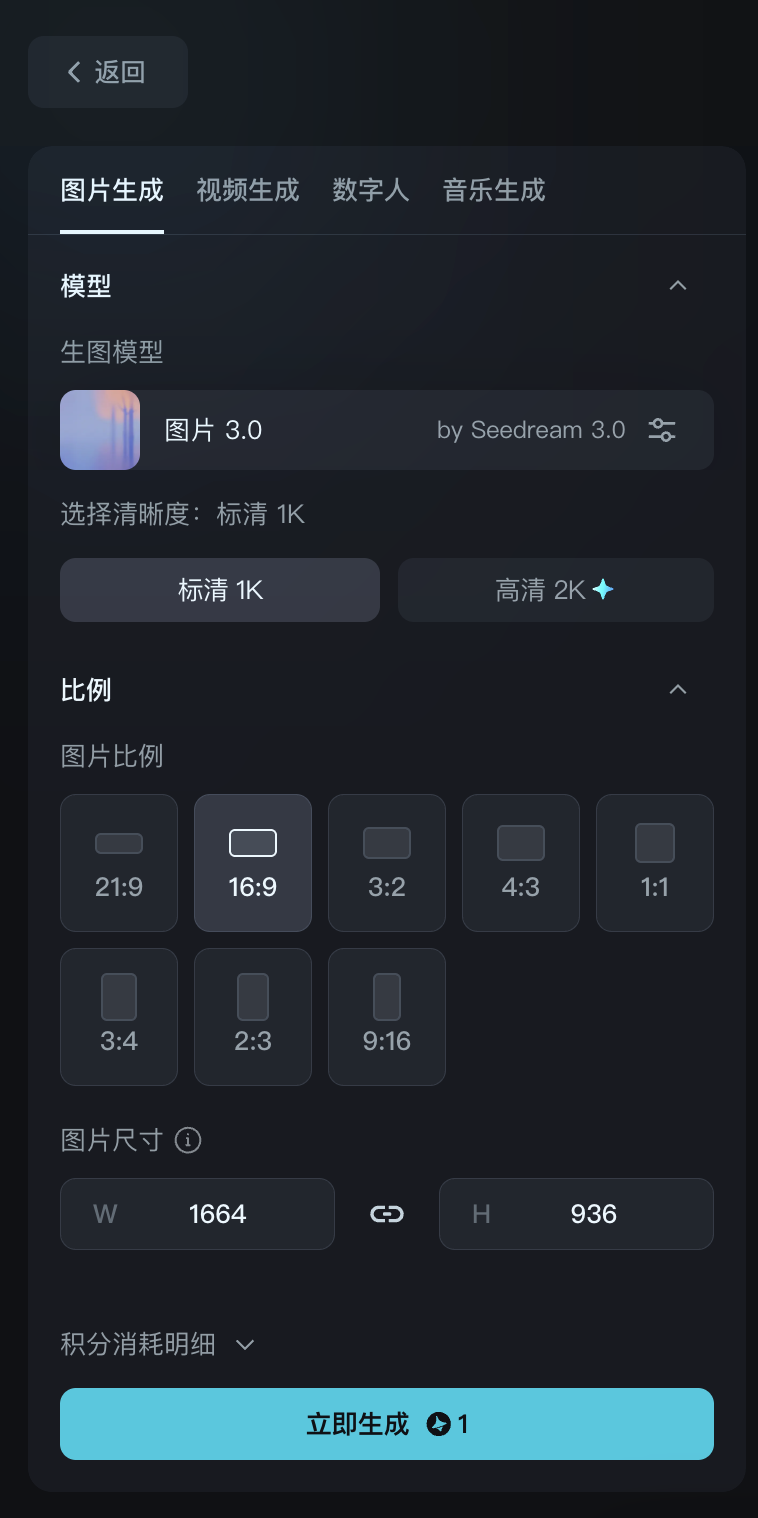Switch to the 高清 2K clarity option

pos(555,590)
